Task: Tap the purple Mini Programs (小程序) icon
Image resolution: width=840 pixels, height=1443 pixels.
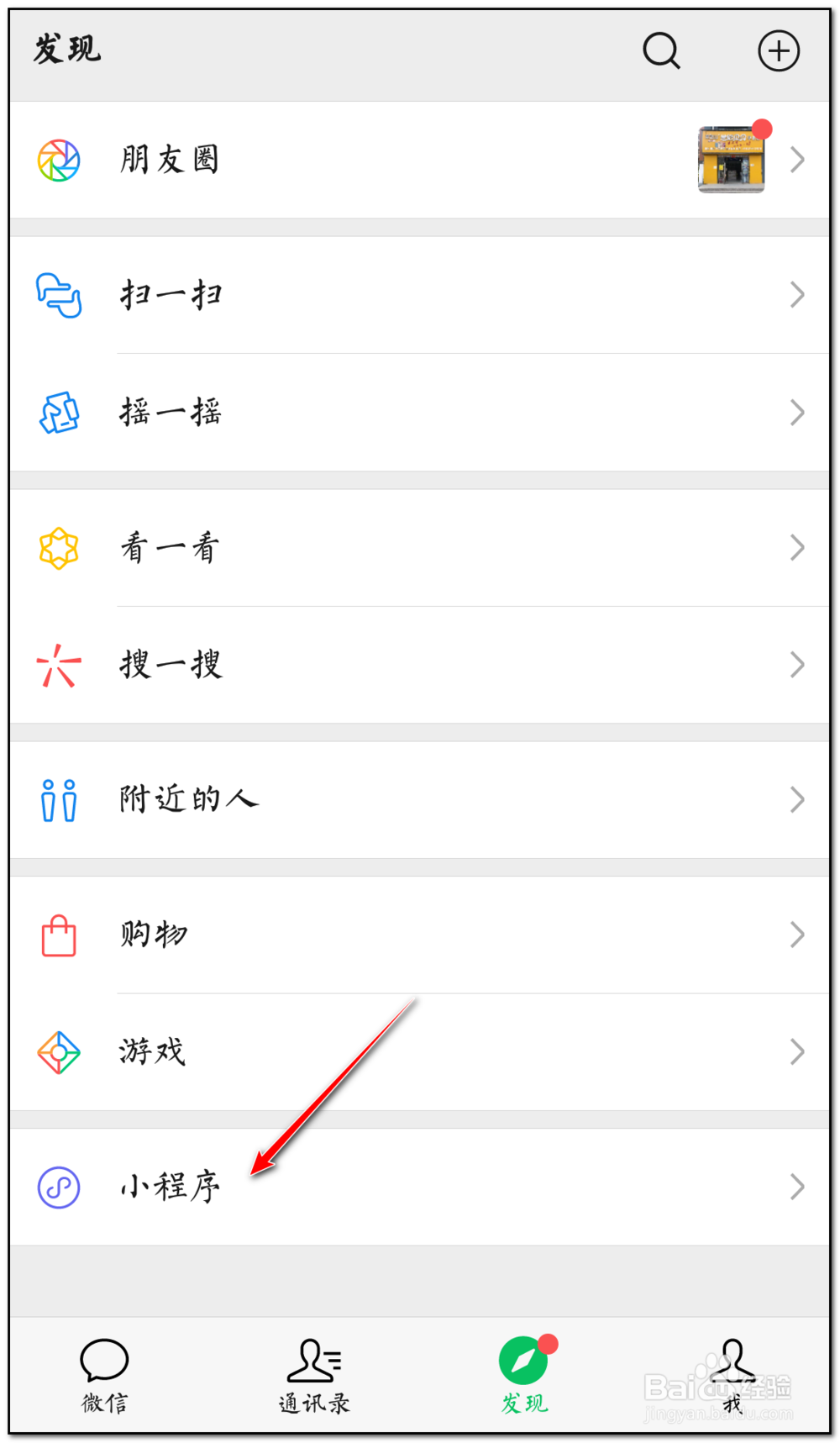Action: point(58,1187)
